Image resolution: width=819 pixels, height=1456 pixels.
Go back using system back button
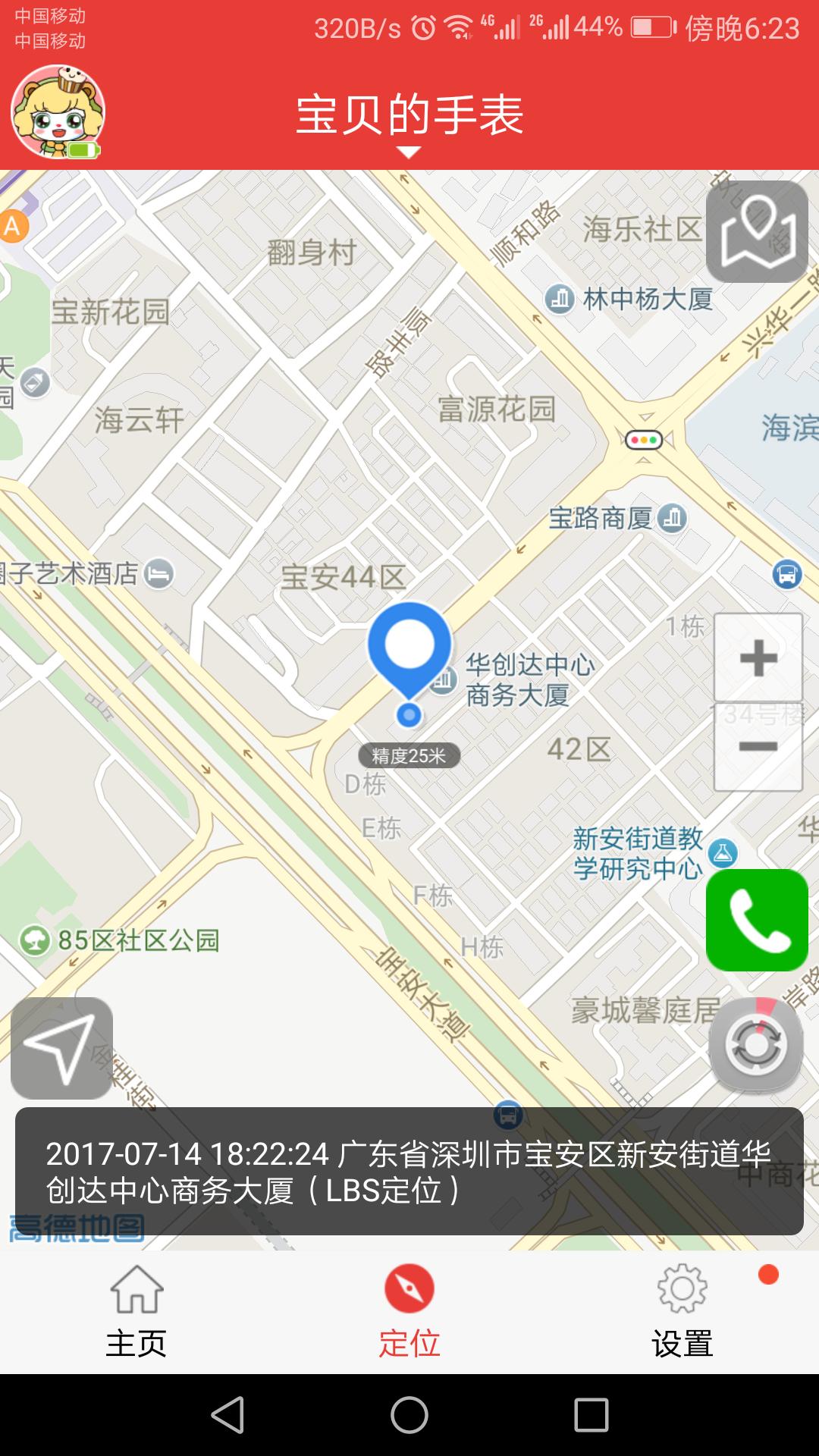[227, 1415]
